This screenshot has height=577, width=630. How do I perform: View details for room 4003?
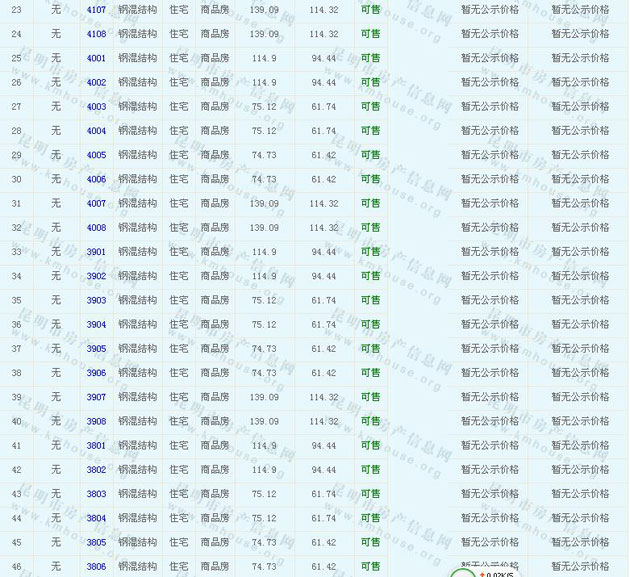[x=96, y=107]
